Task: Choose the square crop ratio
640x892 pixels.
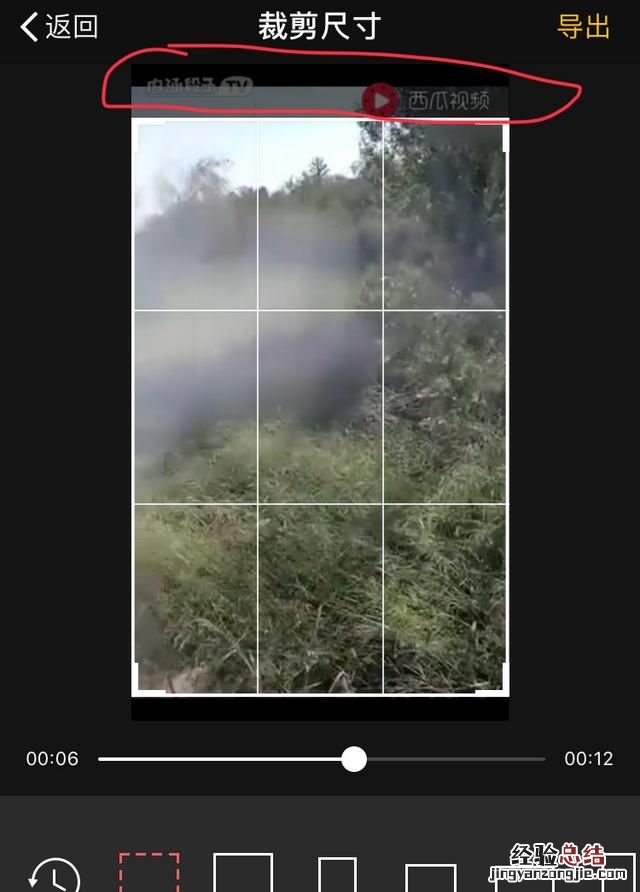Action: tap(243, 872)
